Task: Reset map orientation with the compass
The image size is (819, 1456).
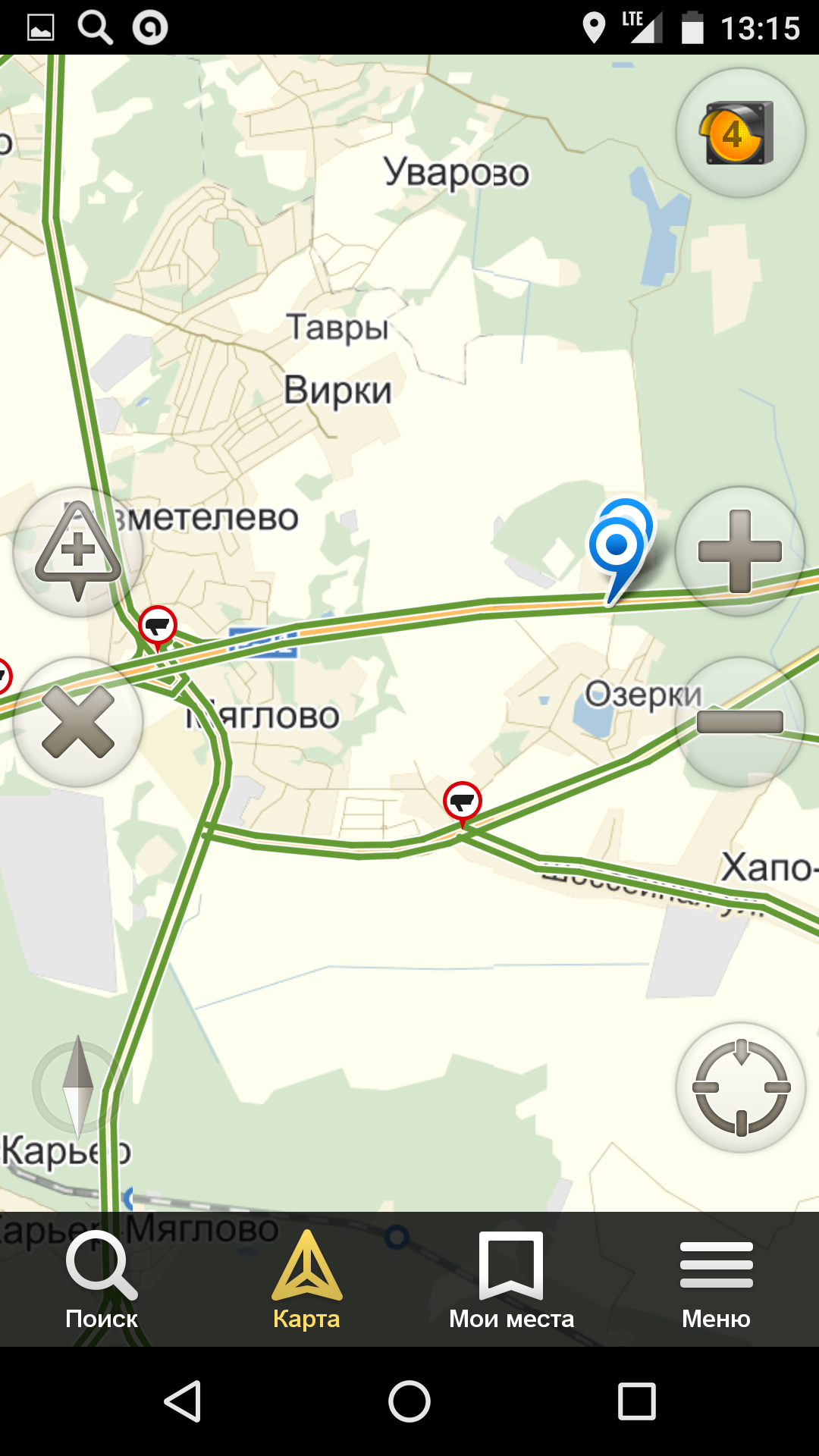Action: coord(77,1087)
